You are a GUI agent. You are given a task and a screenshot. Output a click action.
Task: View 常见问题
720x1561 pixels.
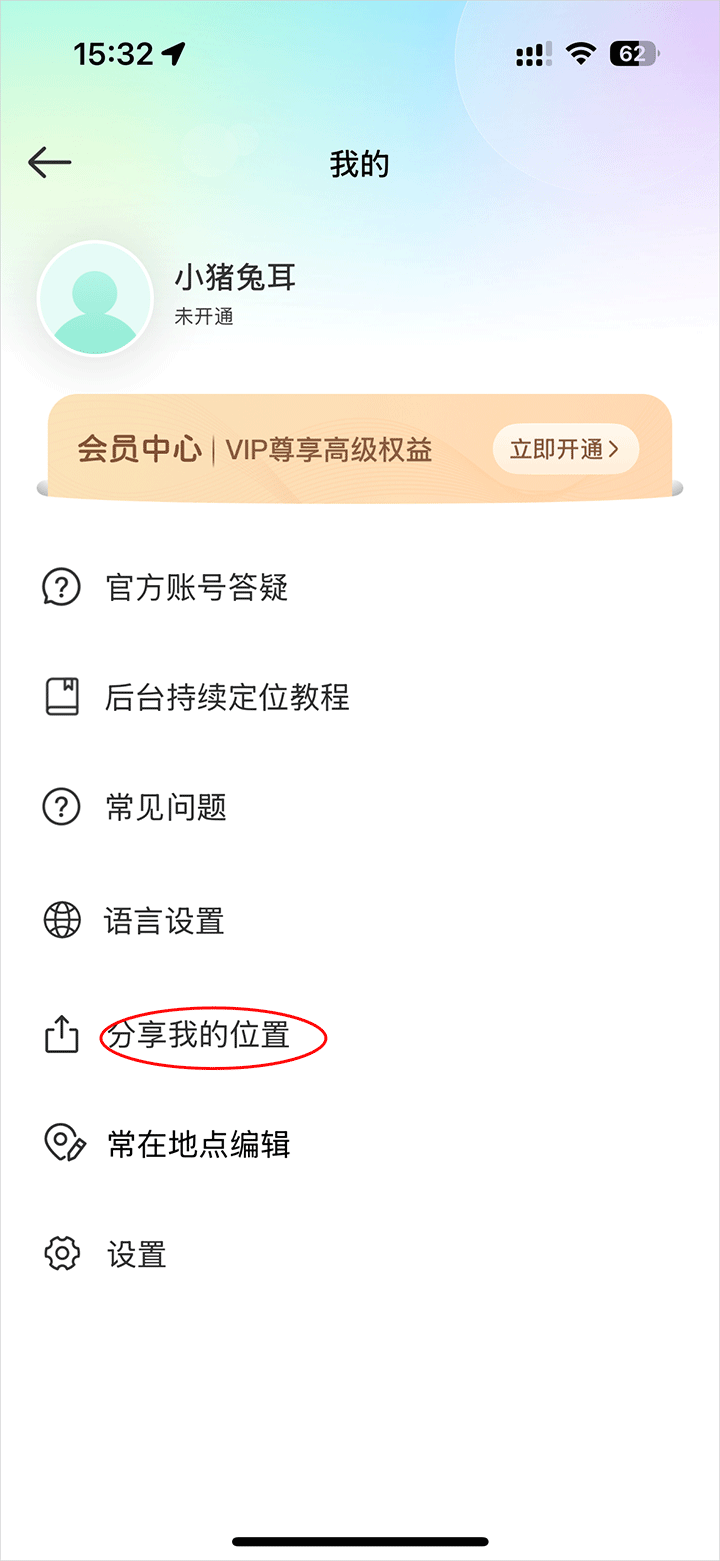coord(166,807)
